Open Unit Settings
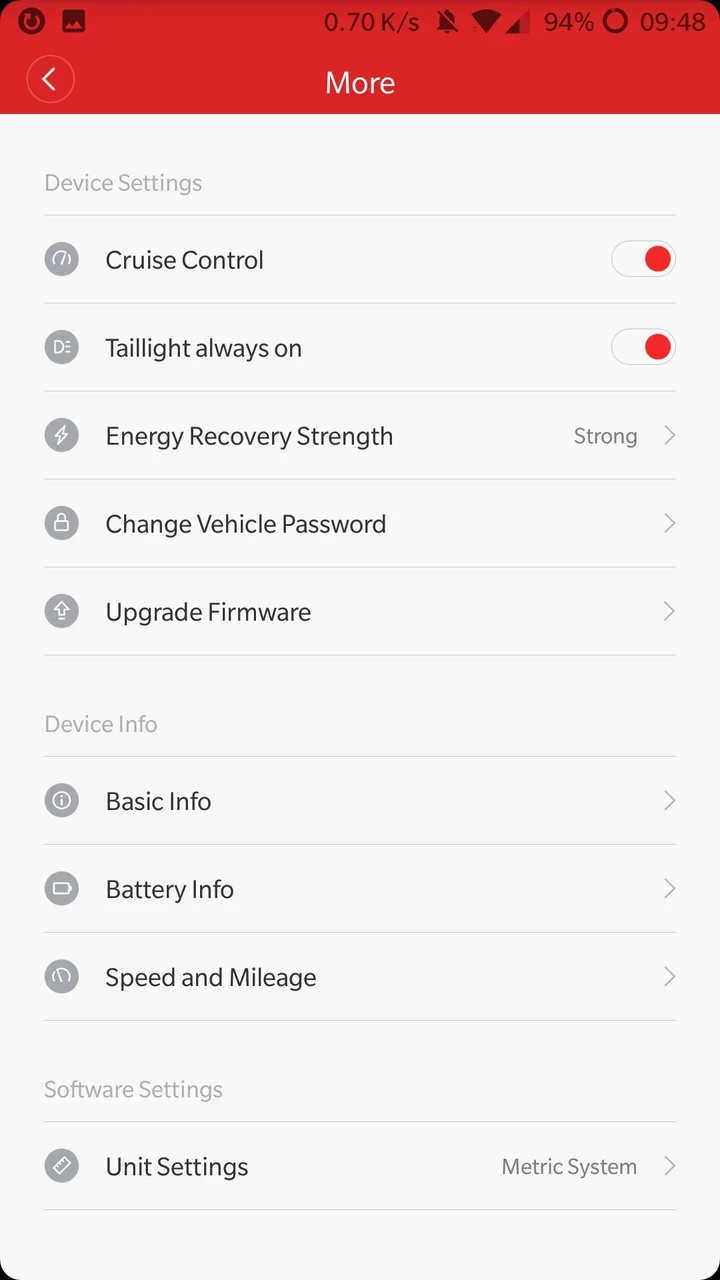 pos(360,1166)
